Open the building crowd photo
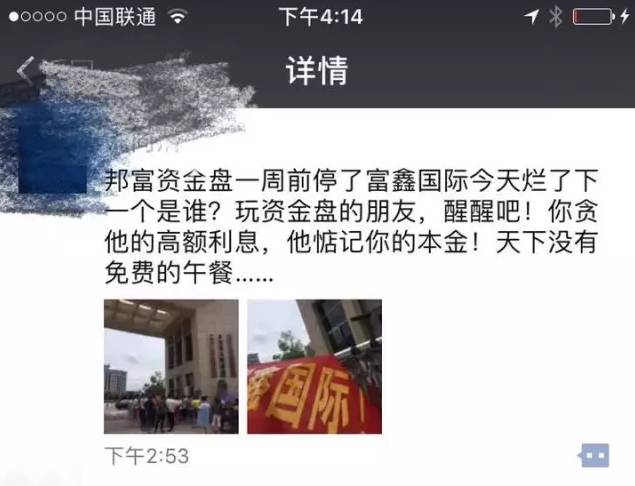 (x=171, y=365)
